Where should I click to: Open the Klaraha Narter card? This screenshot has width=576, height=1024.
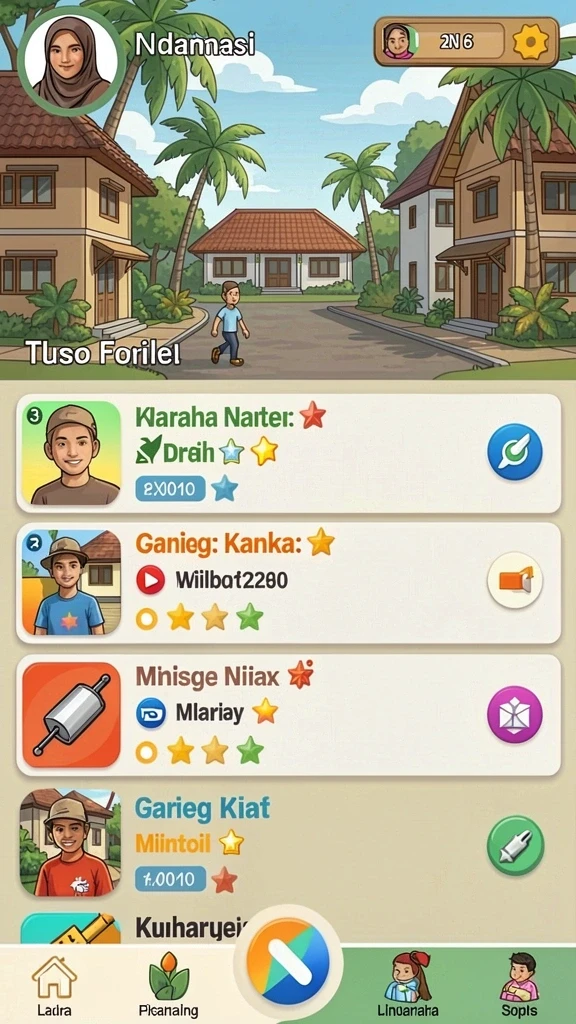point(288,454)
